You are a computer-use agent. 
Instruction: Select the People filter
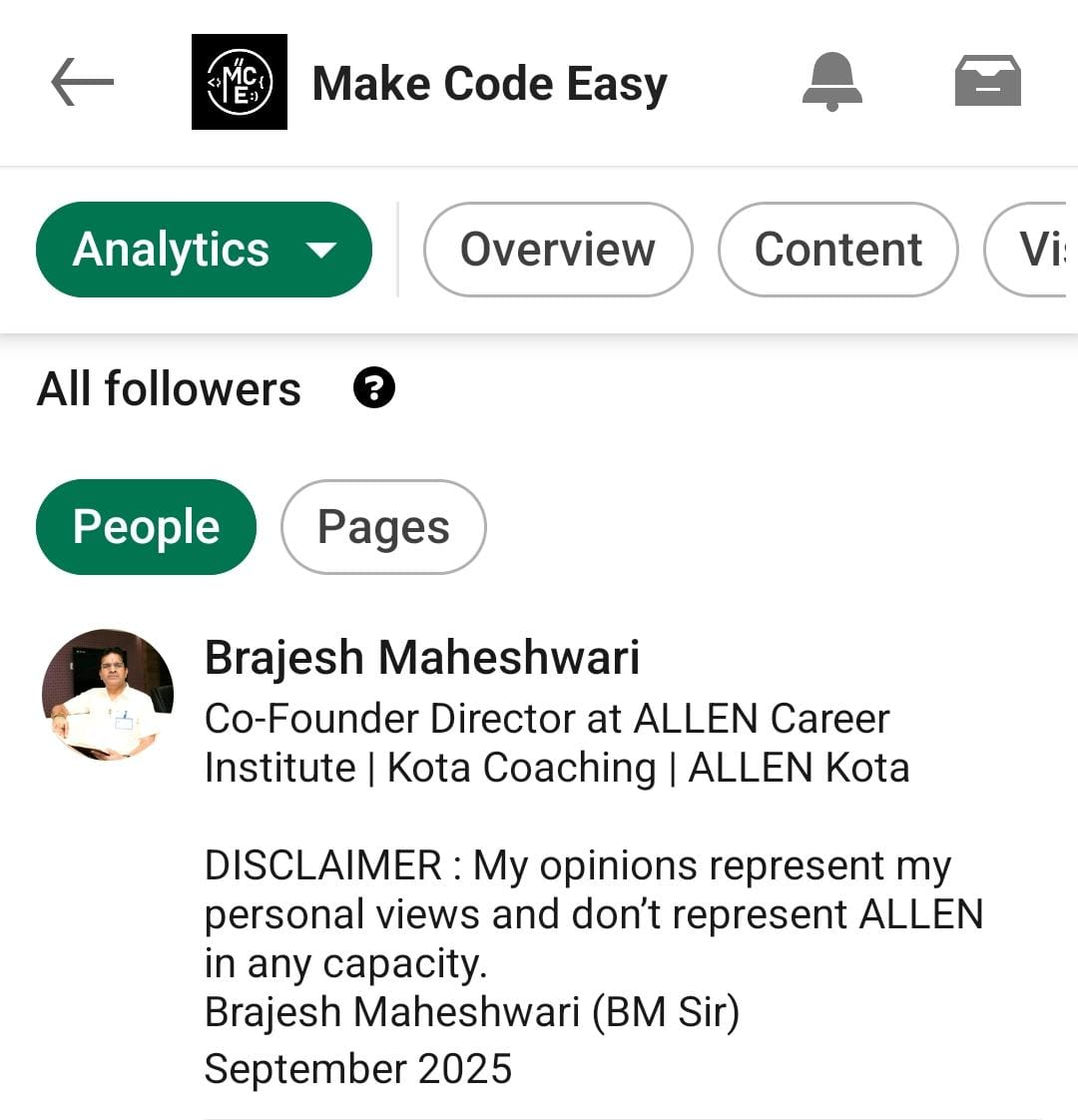tap(146, 527)
